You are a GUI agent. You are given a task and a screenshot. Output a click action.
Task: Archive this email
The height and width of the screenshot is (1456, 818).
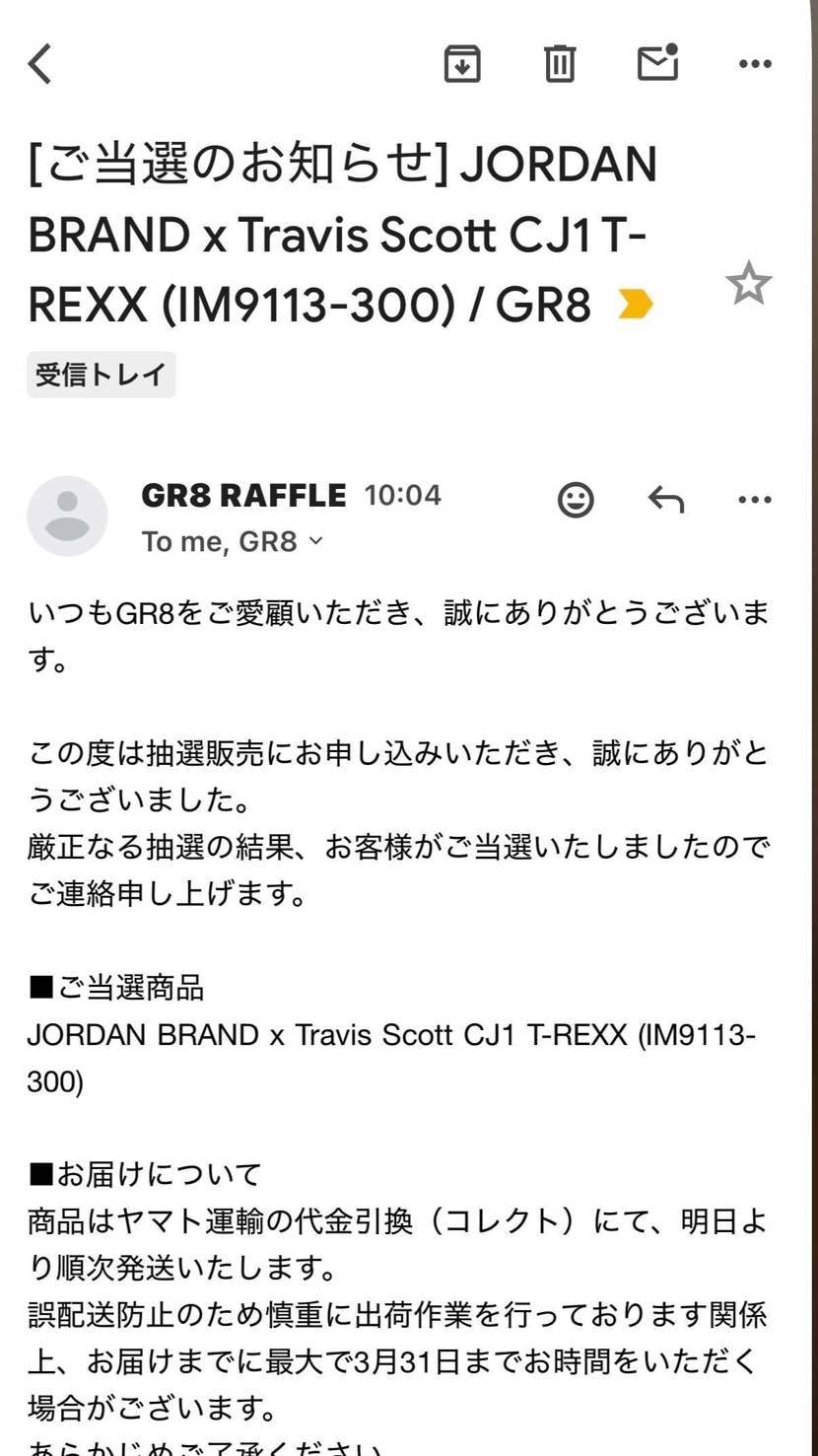pyautogui.click(x=462, y=63)
